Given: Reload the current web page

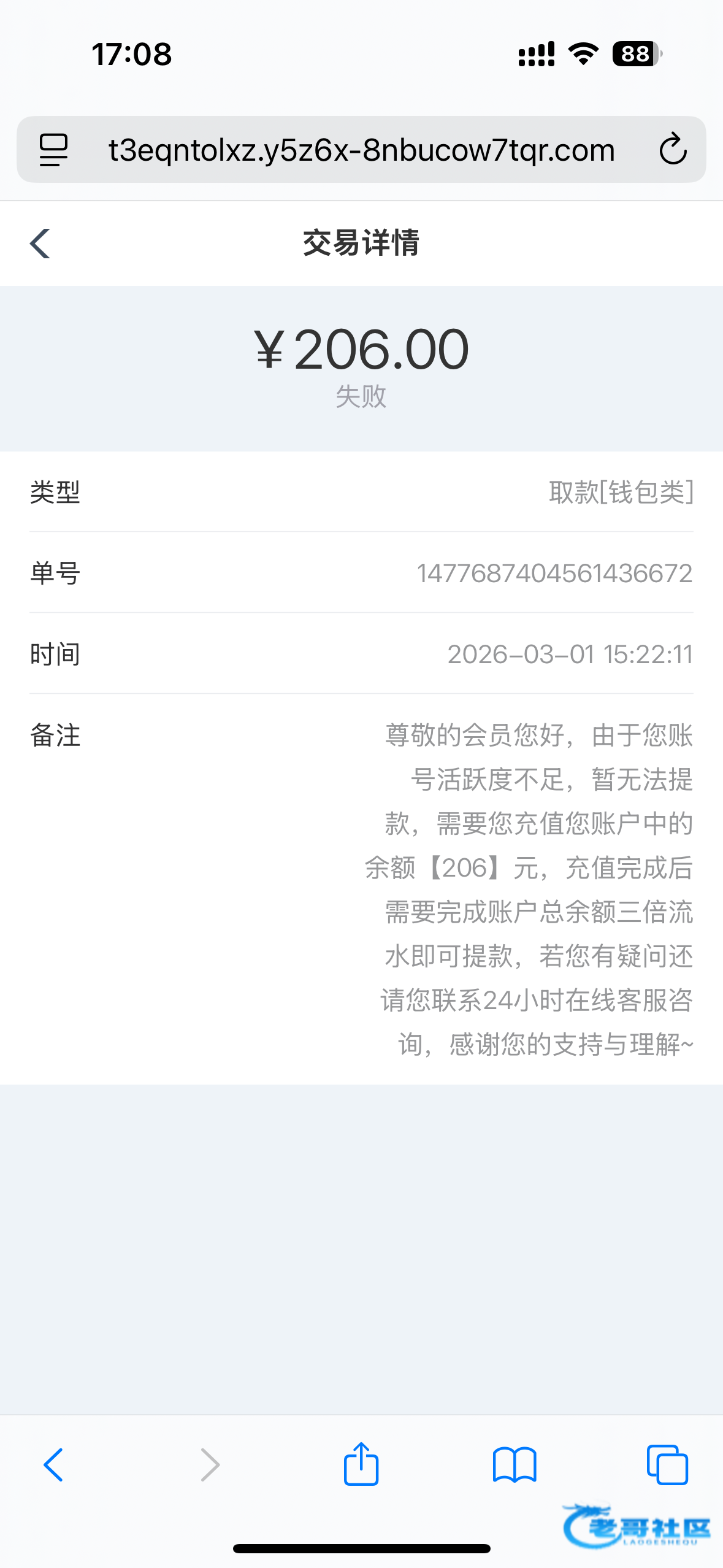Looking at the screenshot, I should [673, 150].
